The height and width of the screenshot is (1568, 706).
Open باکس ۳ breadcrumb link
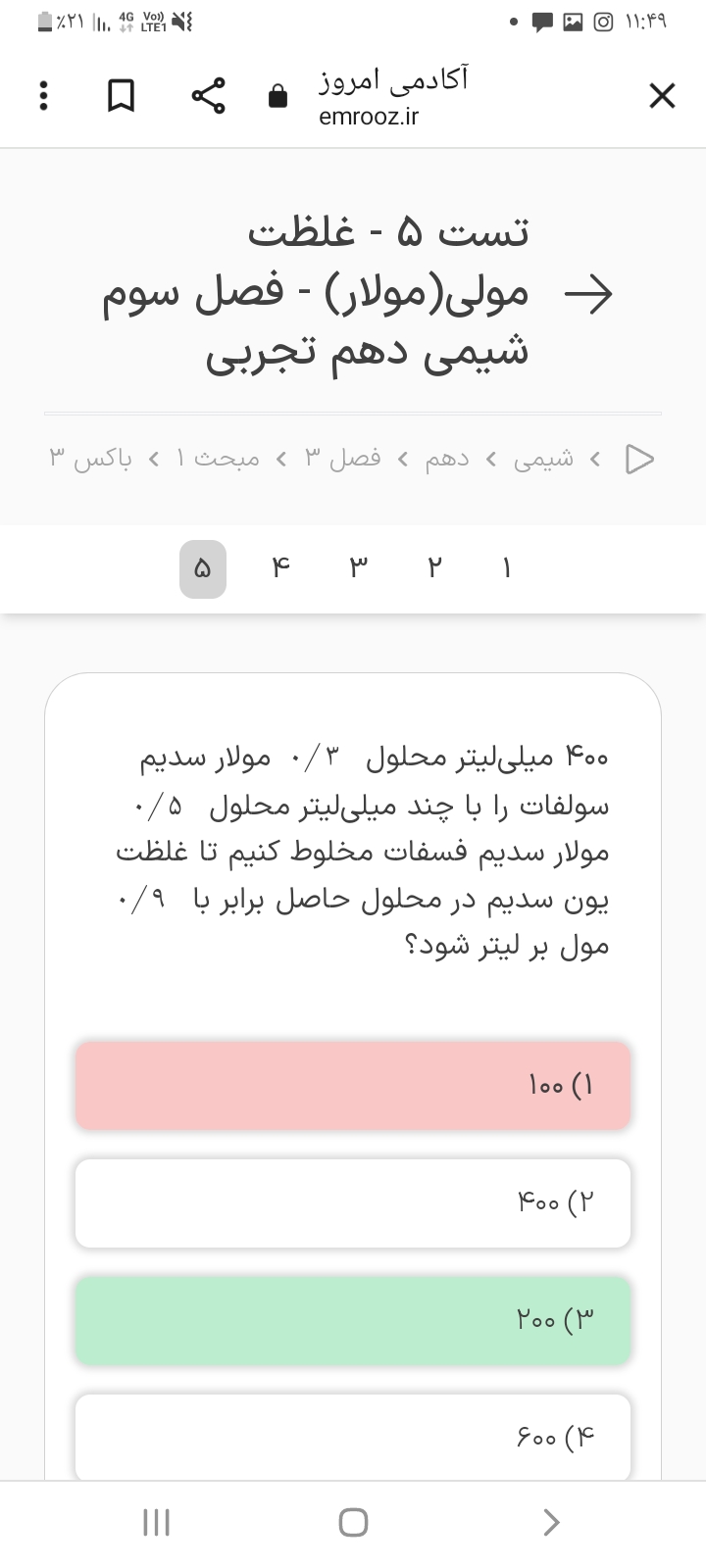[x=90, y=458]
